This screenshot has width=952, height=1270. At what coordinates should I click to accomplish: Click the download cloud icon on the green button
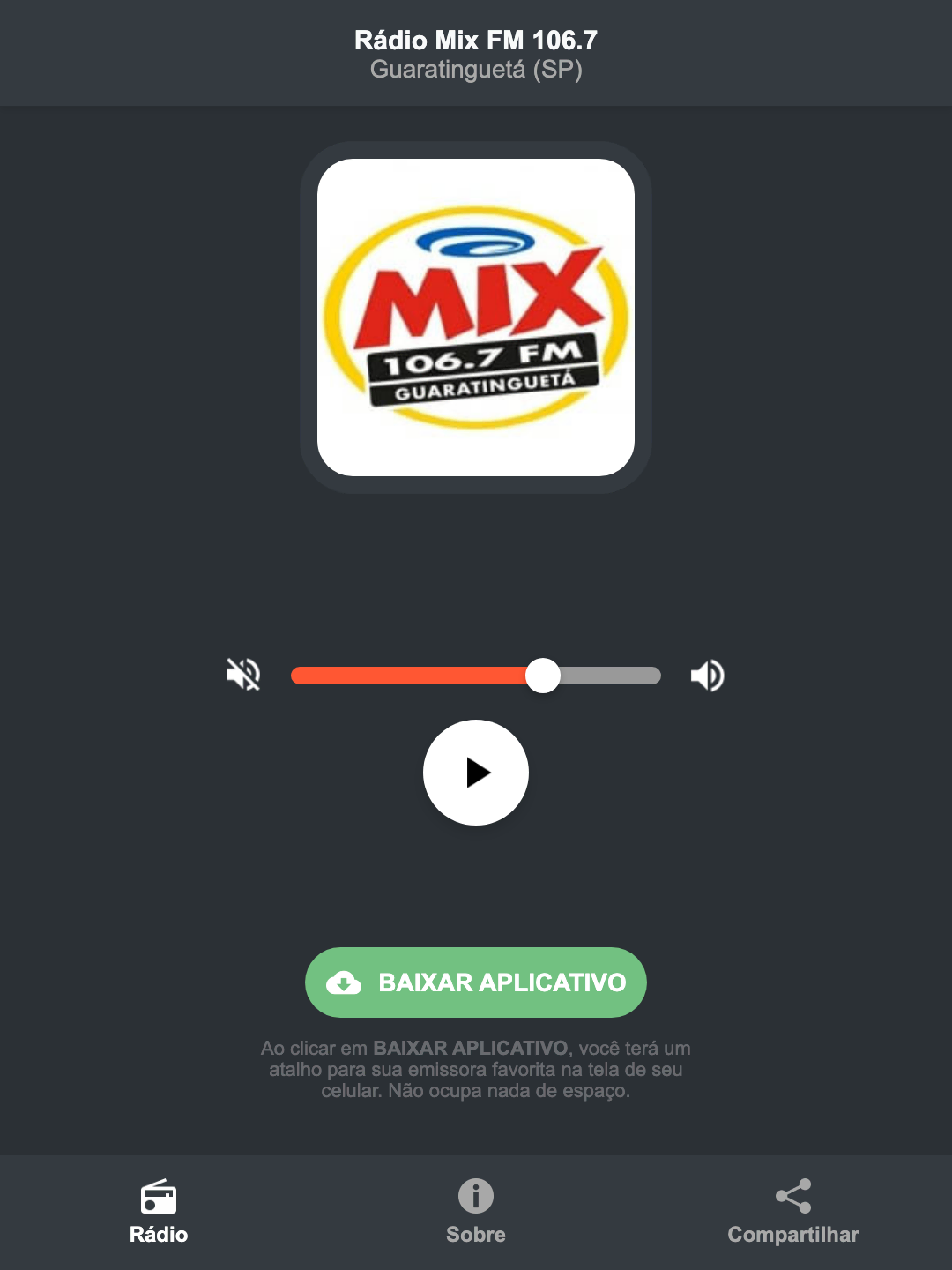coord(346,982)
